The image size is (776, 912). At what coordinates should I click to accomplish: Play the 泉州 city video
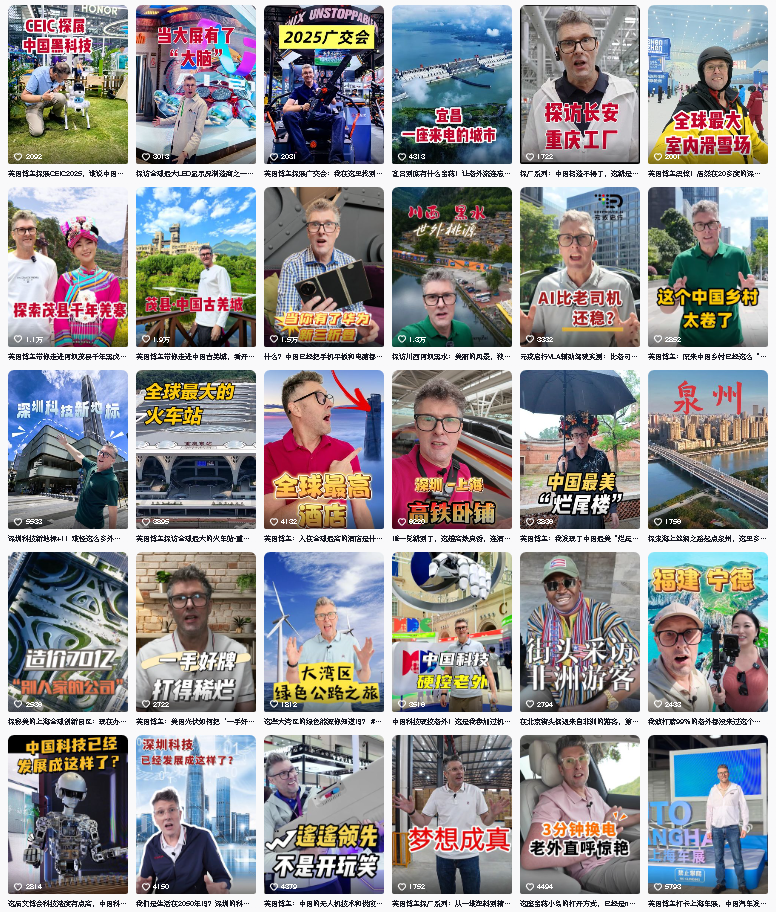[707, 450]
